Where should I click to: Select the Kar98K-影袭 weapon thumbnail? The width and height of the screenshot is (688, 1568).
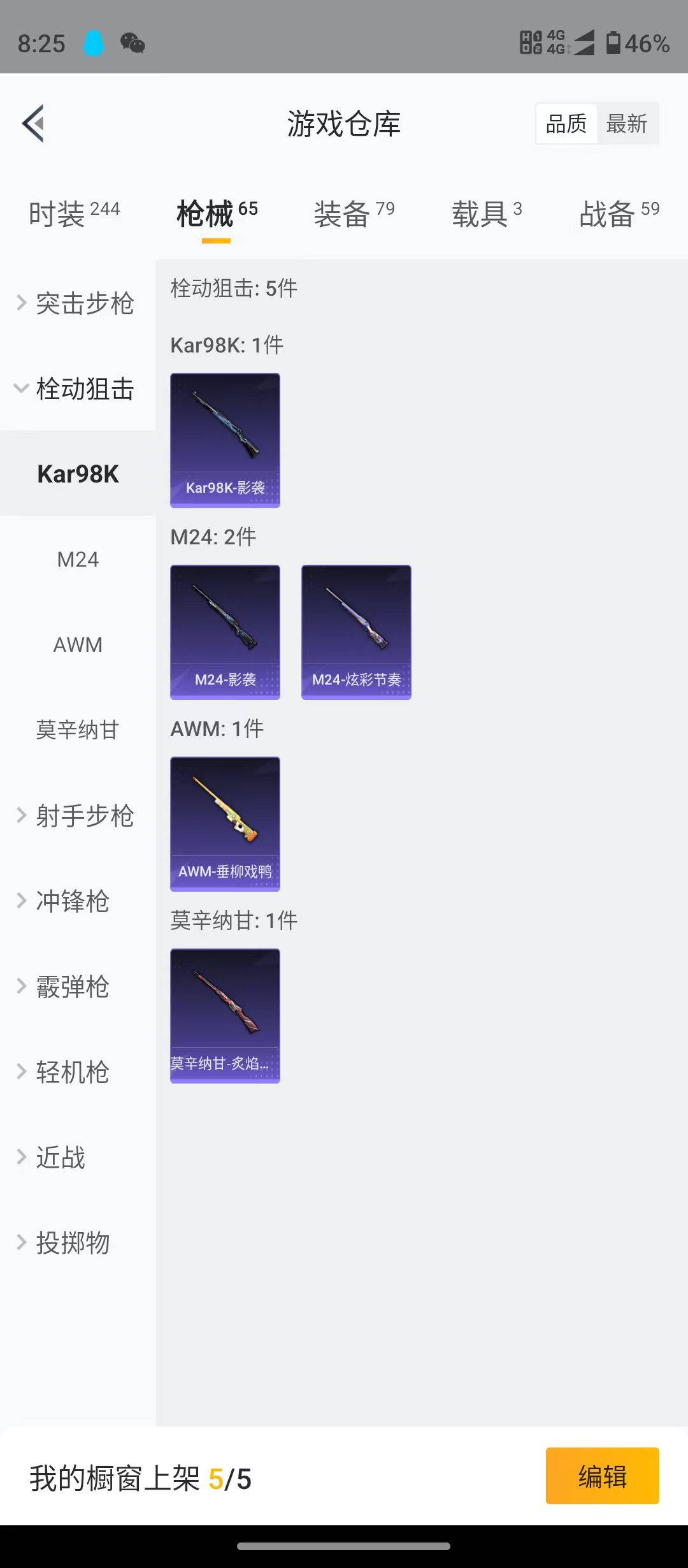pyautogui.click(x=225, y=440)
